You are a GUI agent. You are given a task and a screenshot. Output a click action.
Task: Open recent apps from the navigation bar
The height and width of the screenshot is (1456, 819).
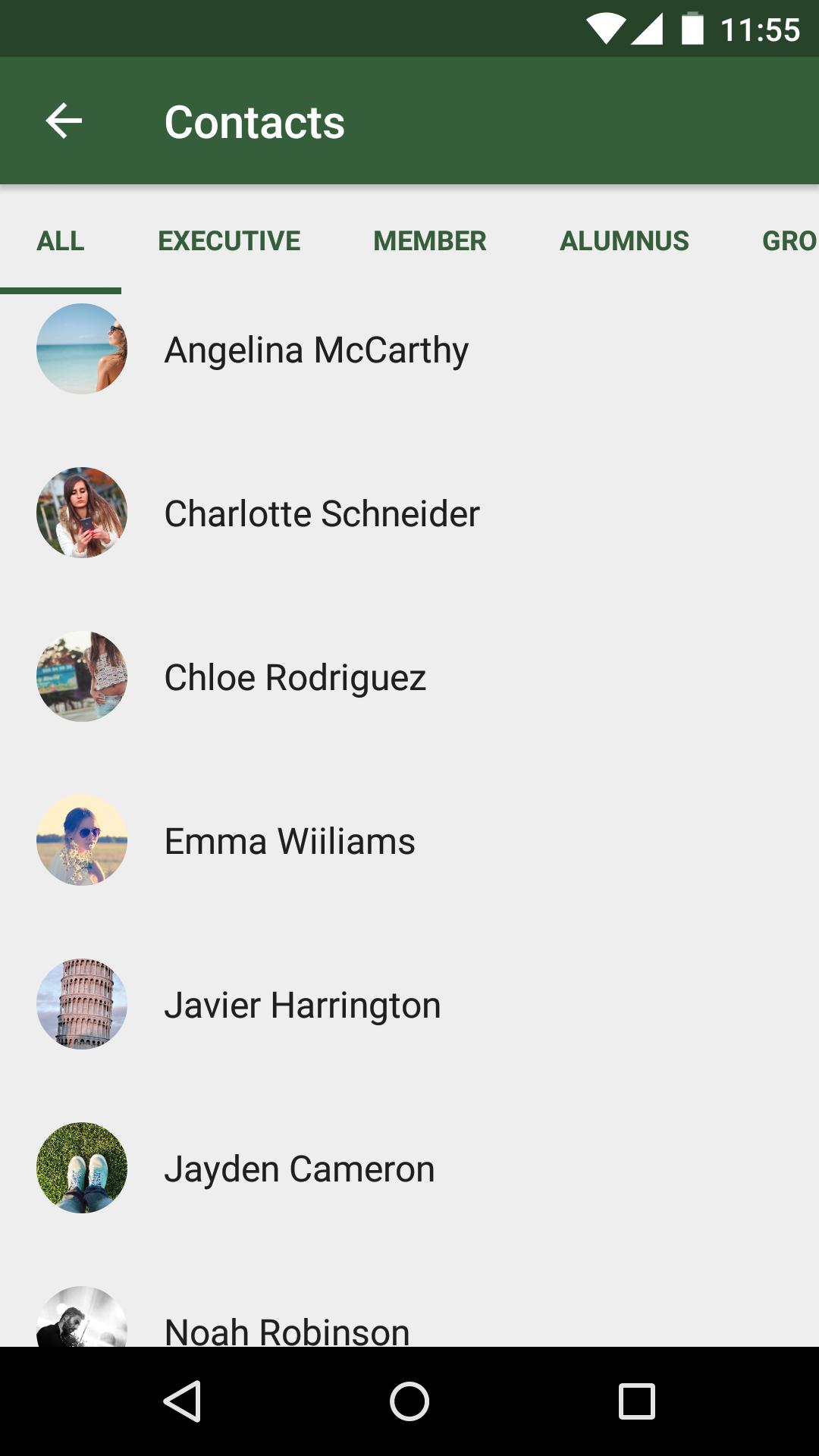636,1401
